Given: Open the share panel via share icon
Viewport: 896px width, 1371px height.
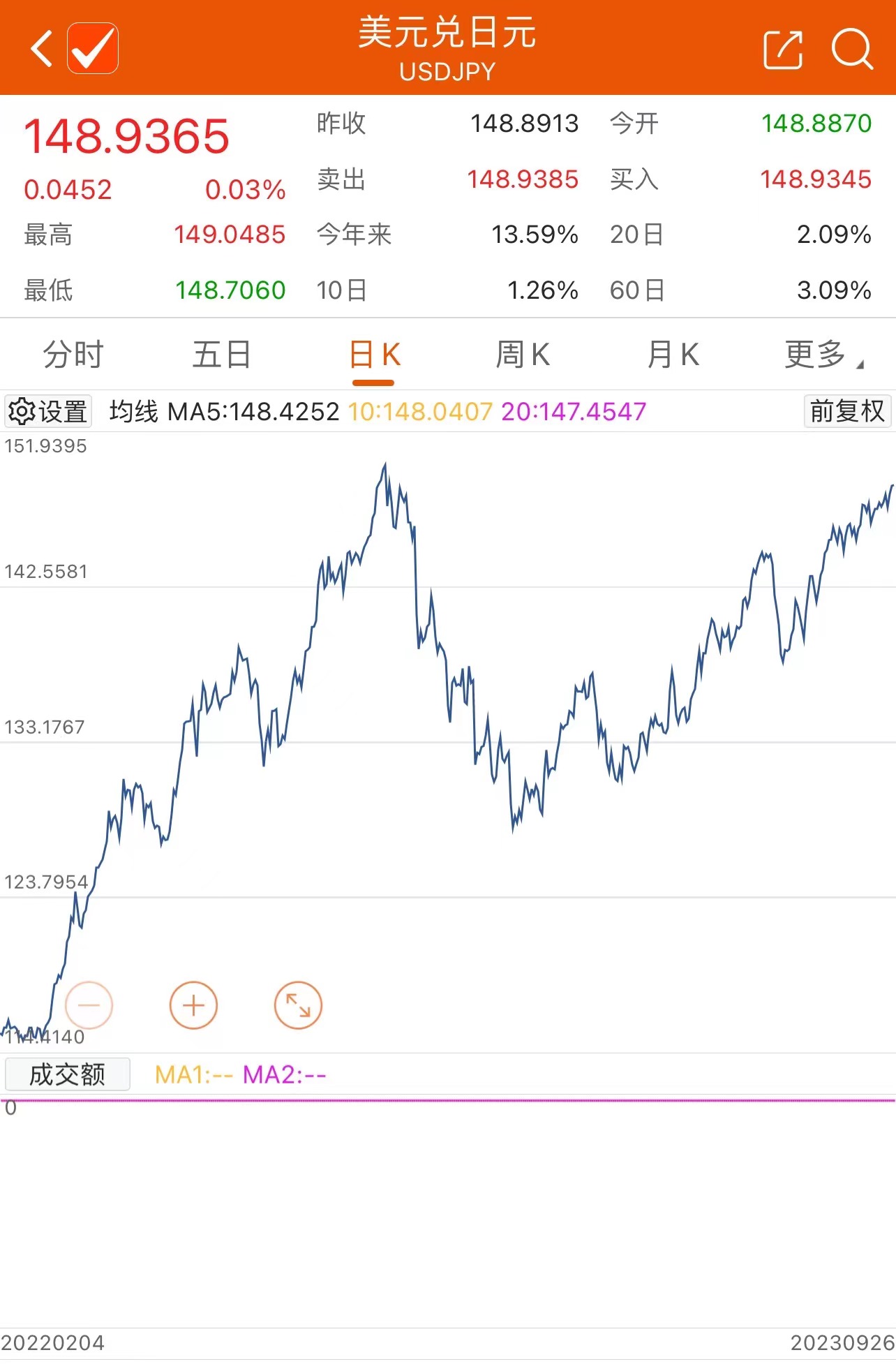Looking at the screenshot, I should pos(782,49).
